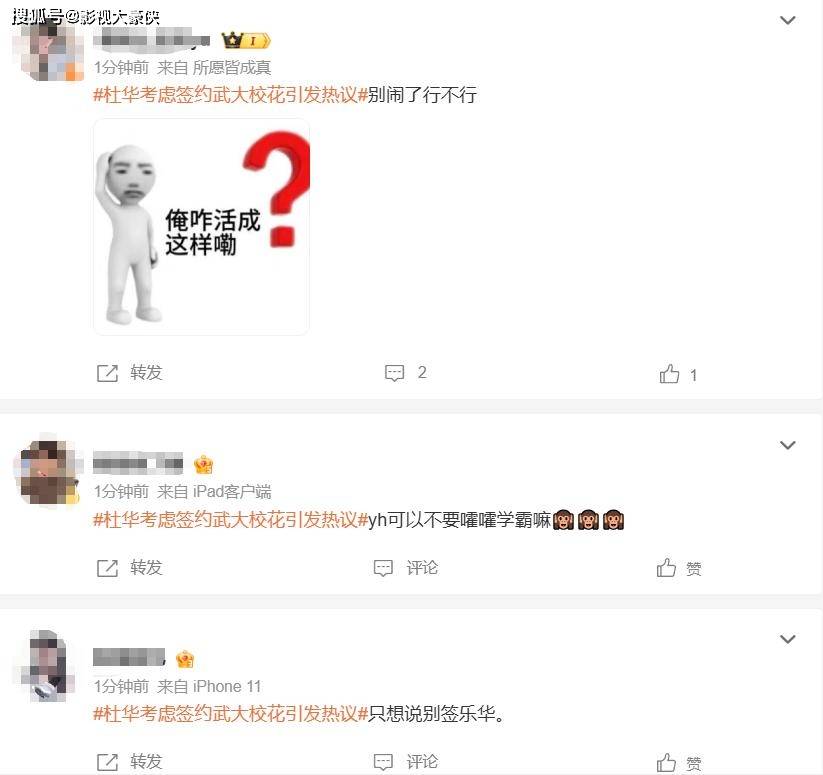Open the iPhone 11 source link
This screenshot has width=823, height=775.
(x=227, y=686)
